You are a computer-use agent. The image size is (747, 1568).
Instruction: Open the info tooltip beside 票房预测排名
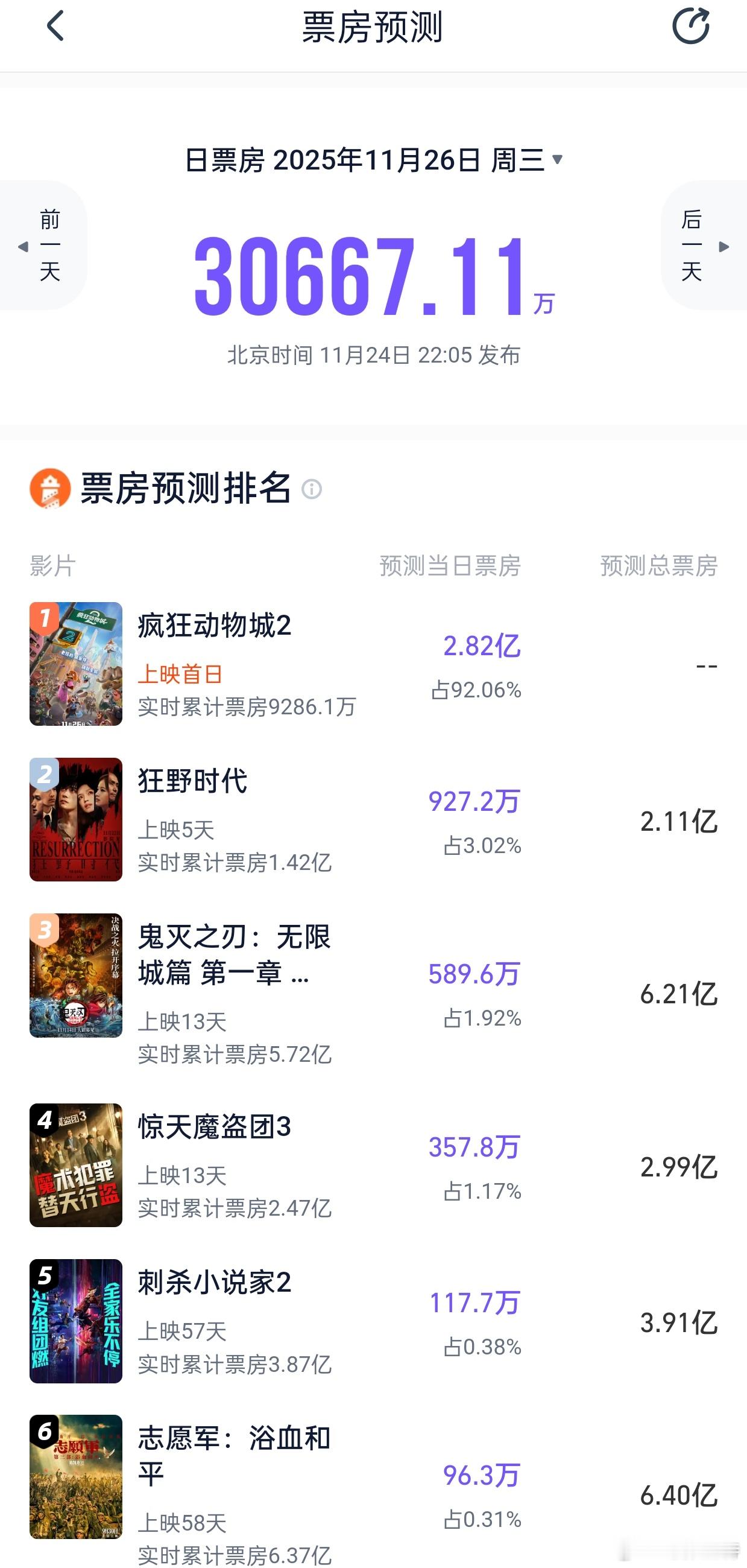tap(313, 490)
